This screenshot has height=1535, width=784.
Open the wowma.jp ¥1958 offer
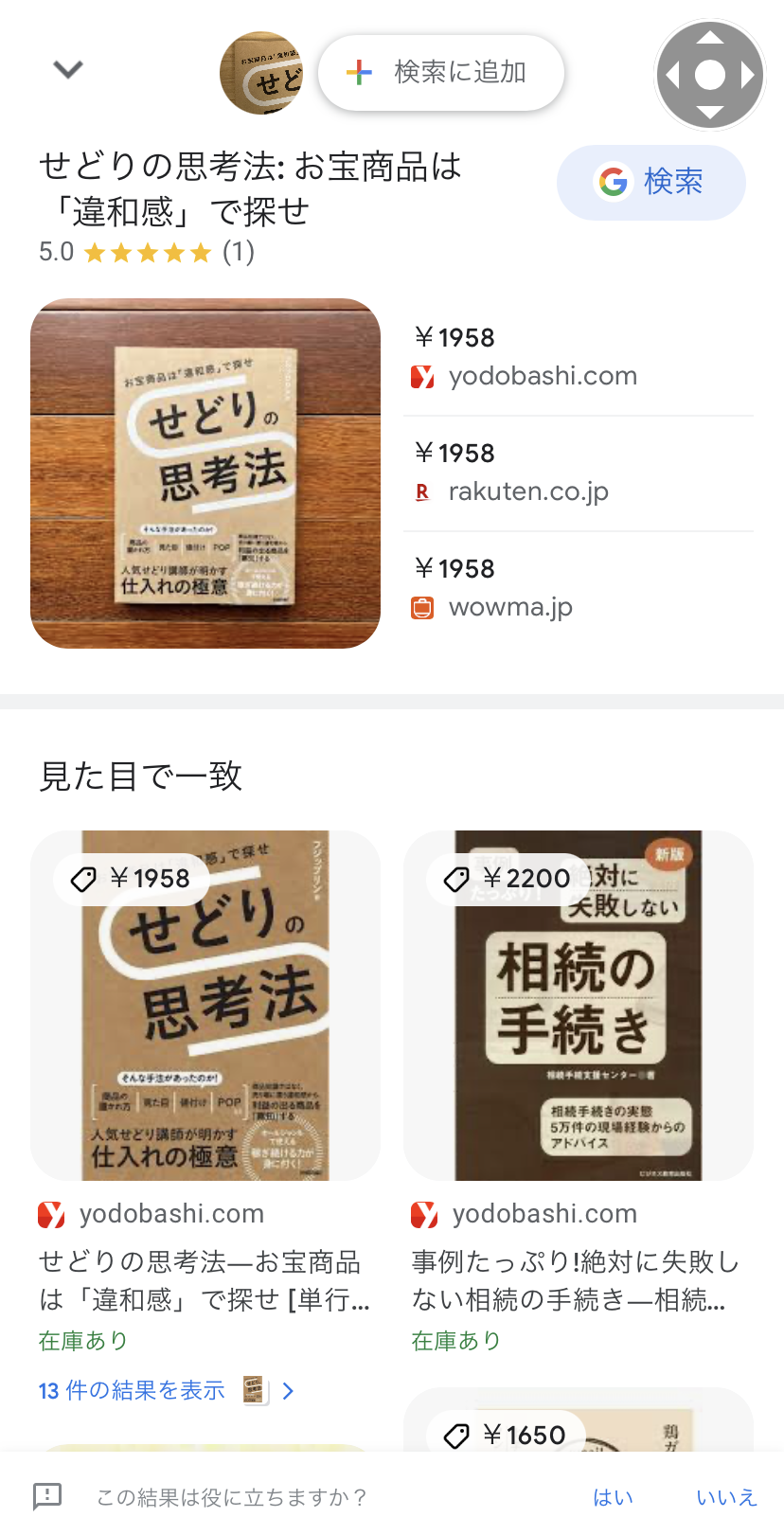point(579,589)
